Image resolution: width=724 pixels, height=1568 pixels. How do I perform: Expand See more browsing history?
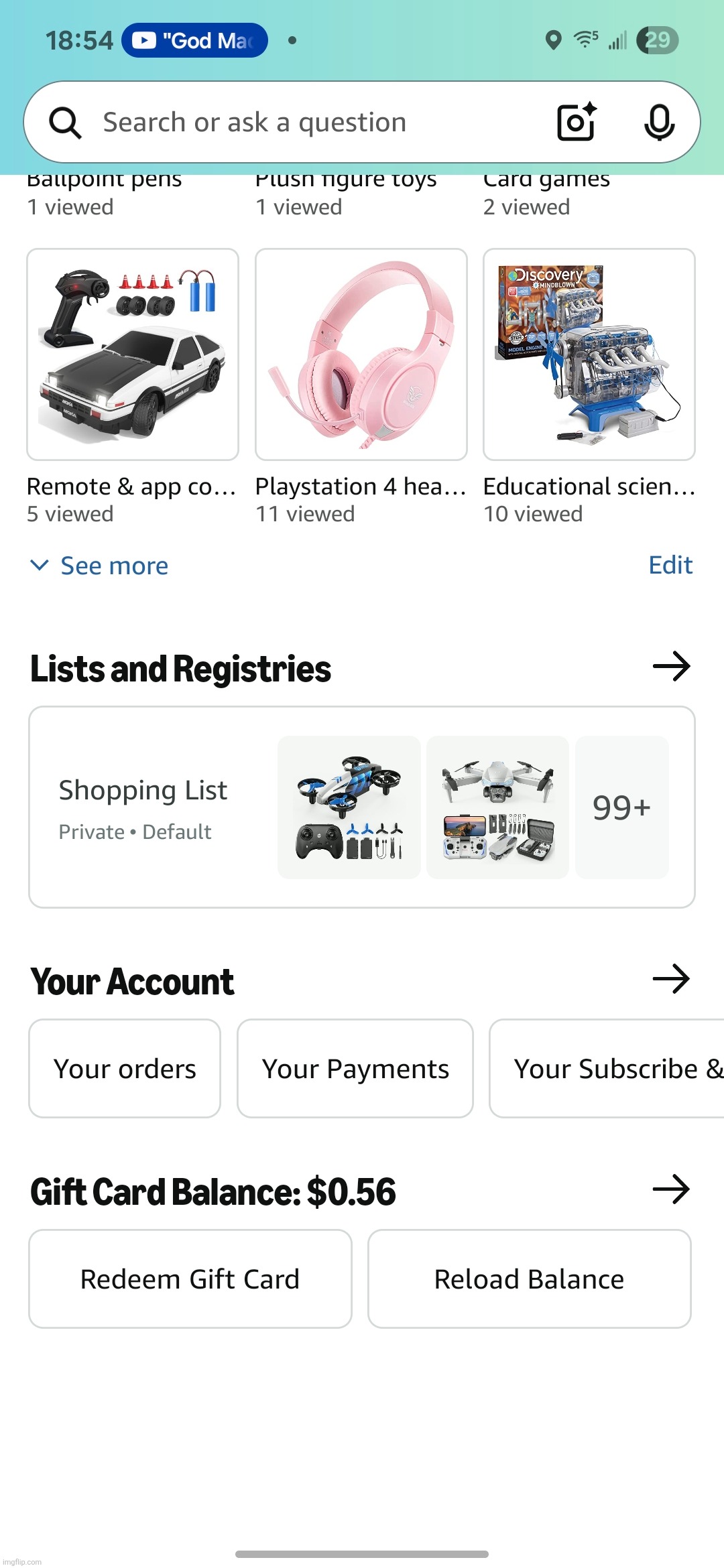tap(101, 566)
